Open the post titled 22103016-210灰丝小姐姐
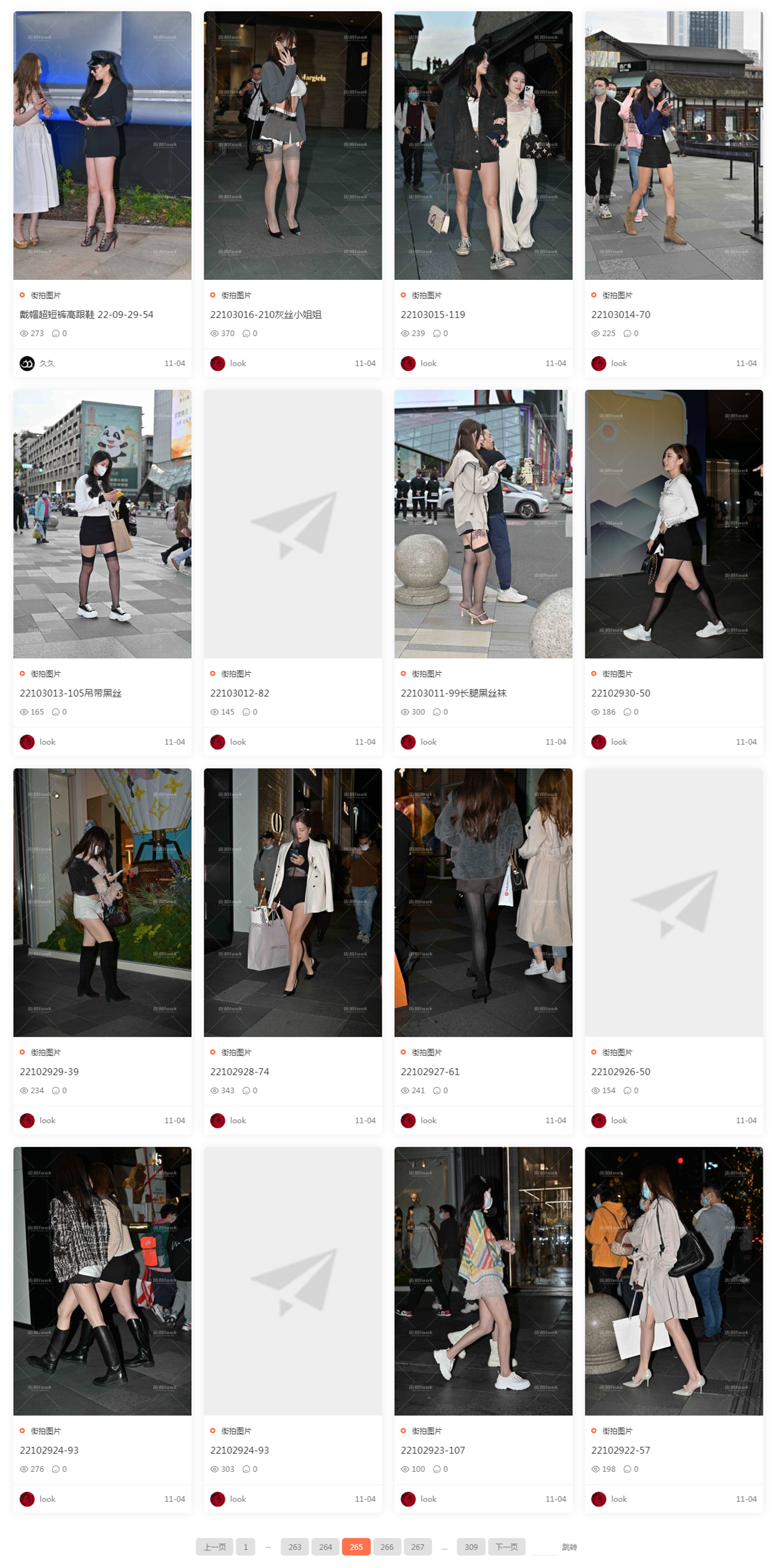This screenshot has width=784, height=1568. [265, 315]
